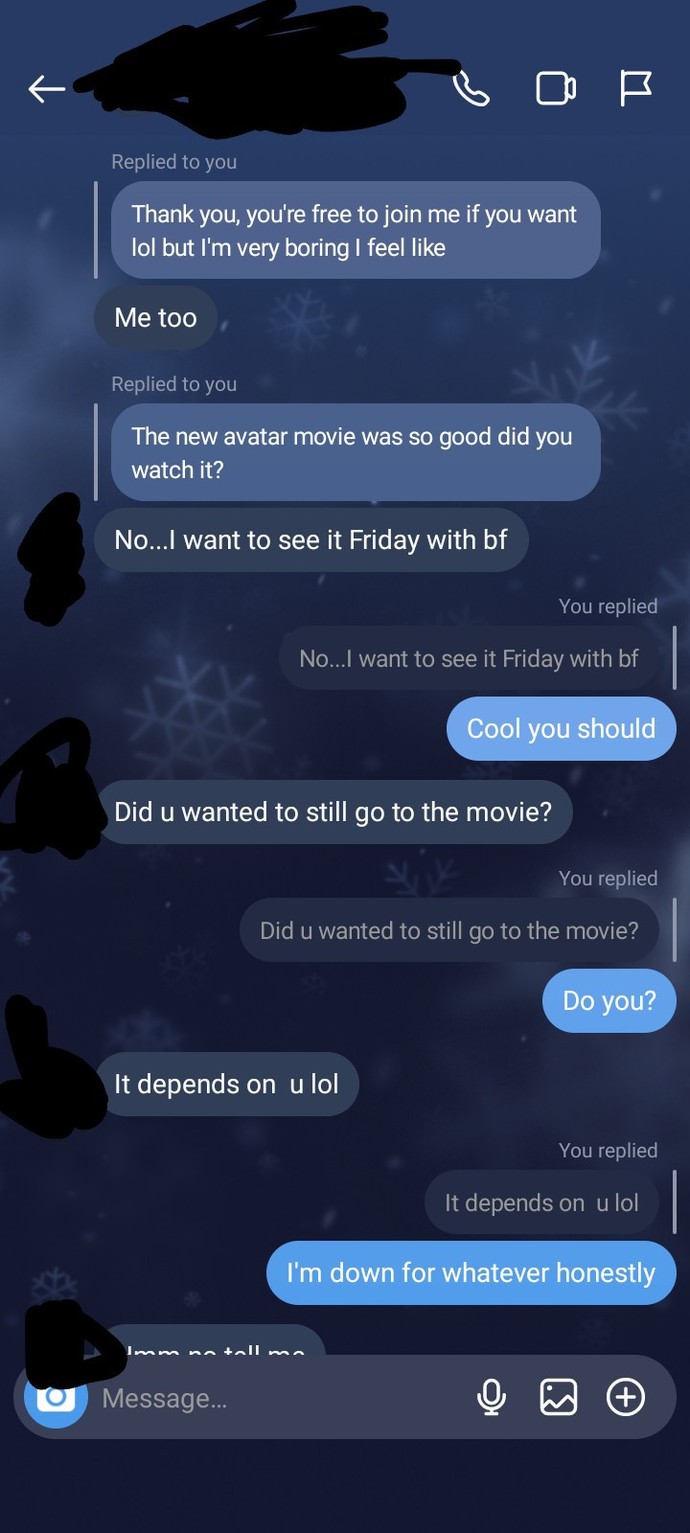The width and height of the screenshot is (690, 1533).
Task: Start a video call
Action: point(556,89)
